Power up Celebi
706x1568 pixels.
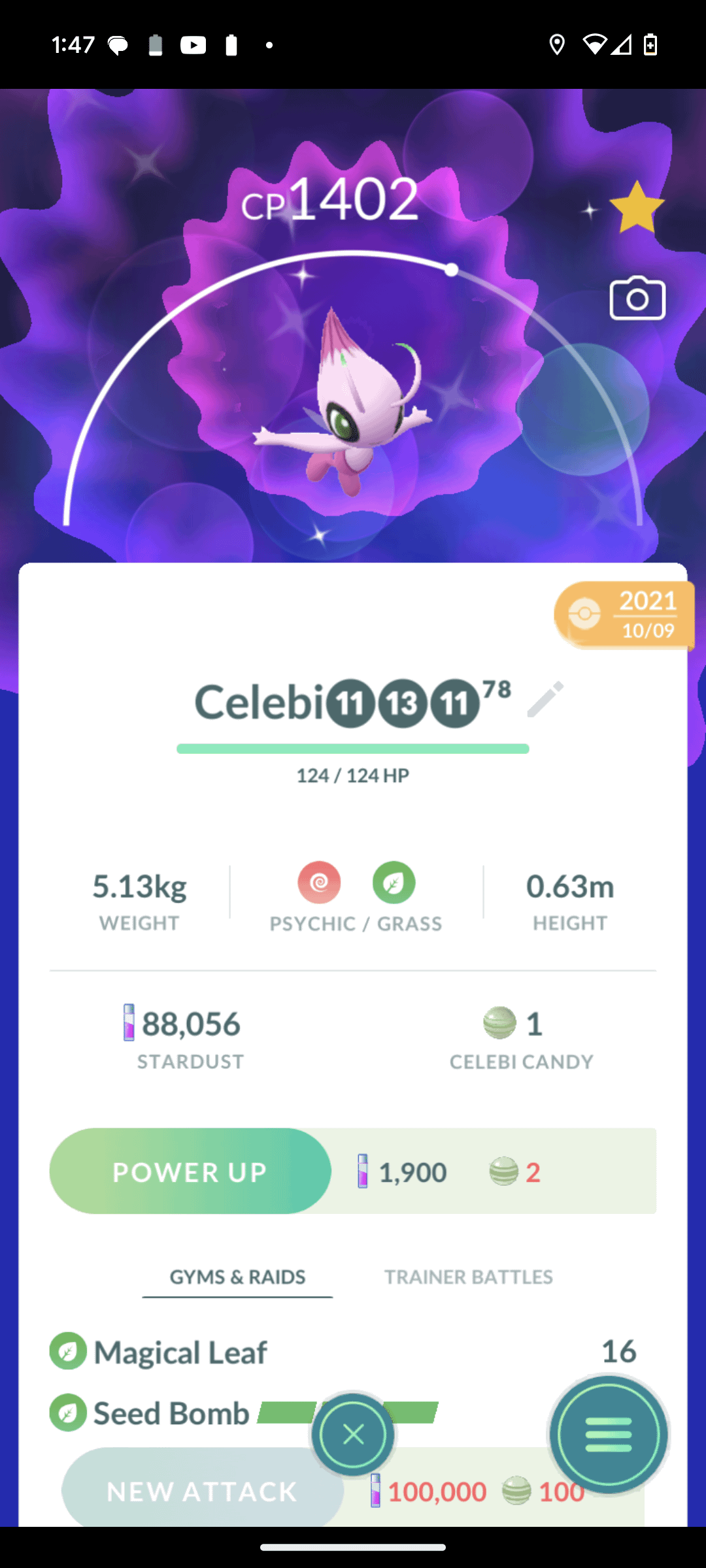tap(190, 1171)
